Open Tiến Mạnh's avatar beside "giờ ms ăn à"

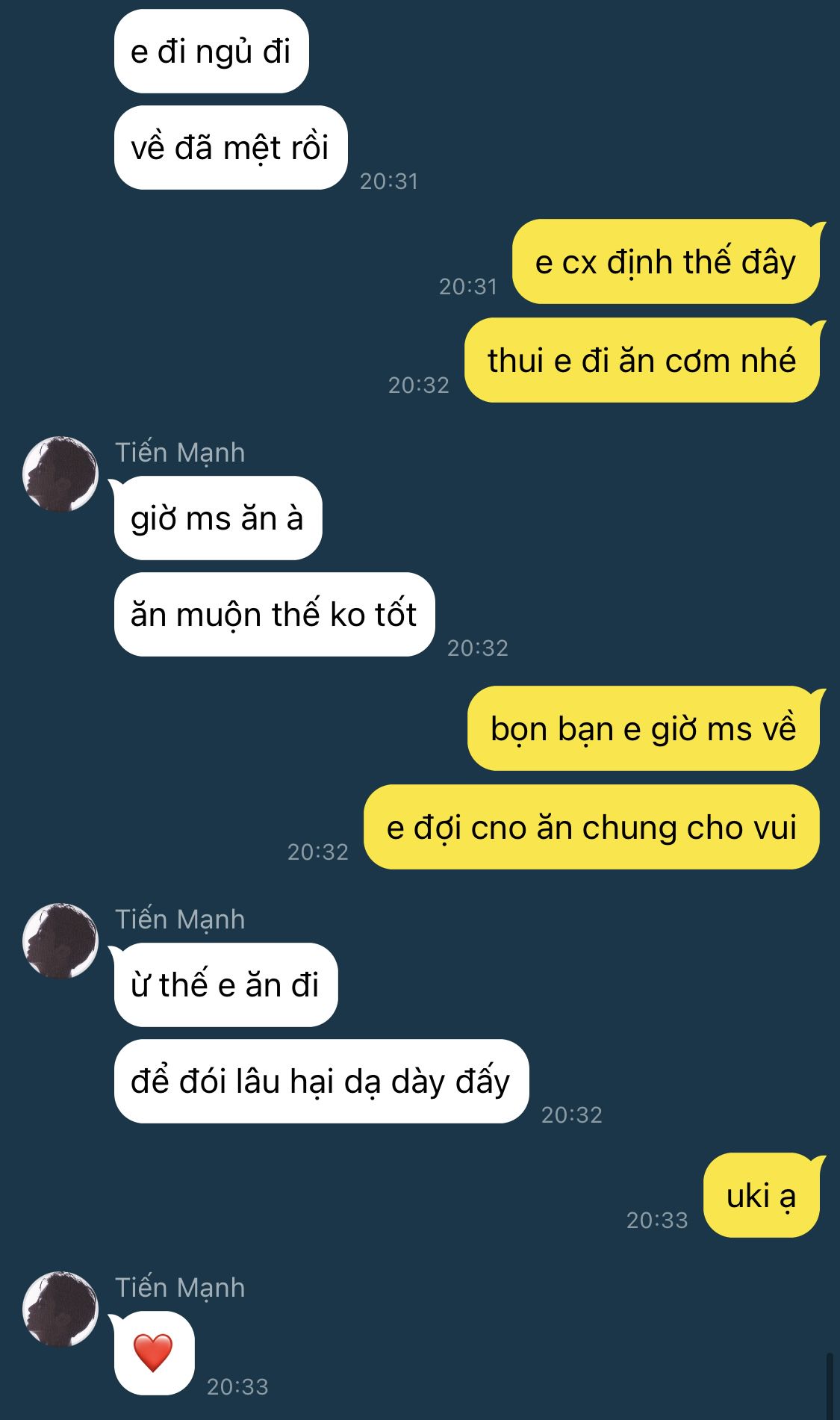click(x=60, y=474)
